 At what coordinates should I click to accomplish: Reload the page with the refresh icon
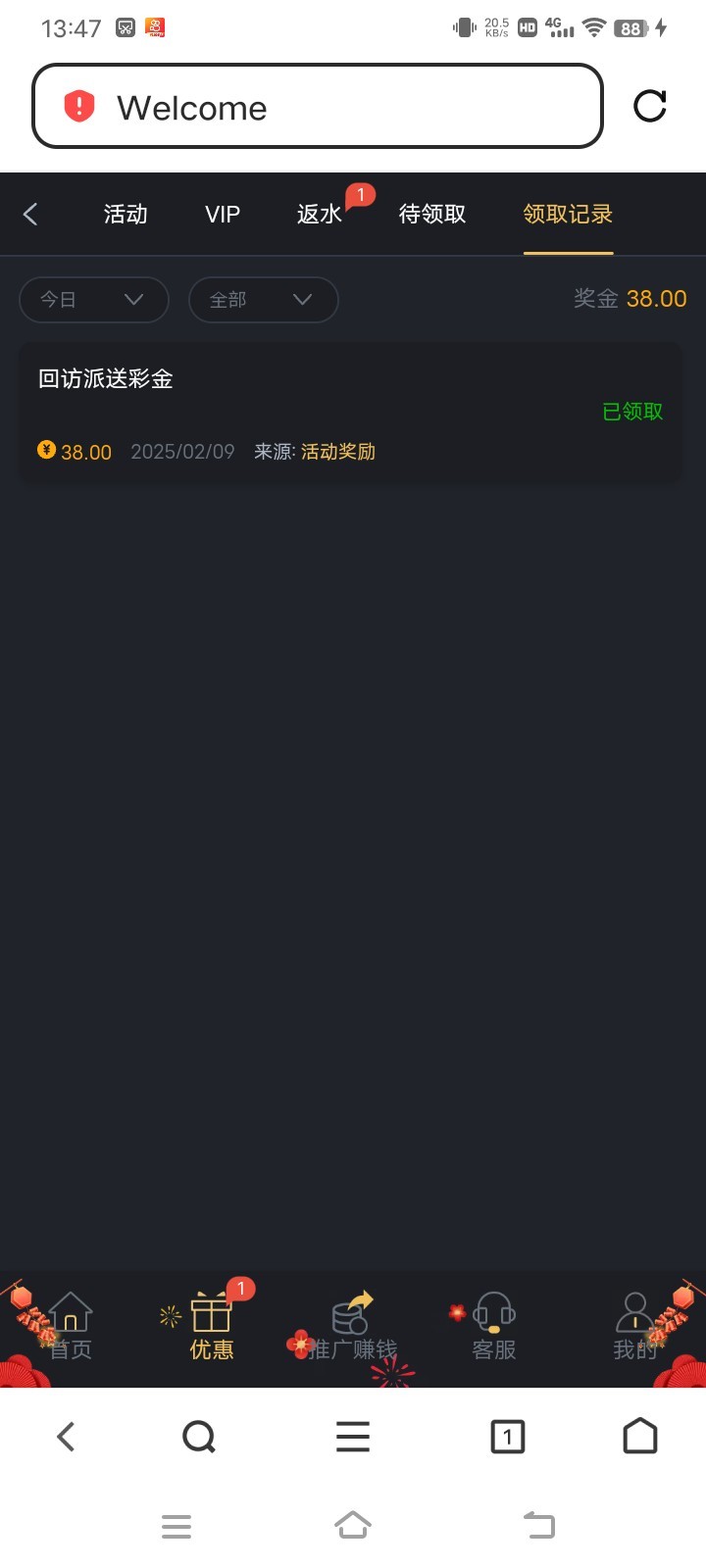(649, 106)
